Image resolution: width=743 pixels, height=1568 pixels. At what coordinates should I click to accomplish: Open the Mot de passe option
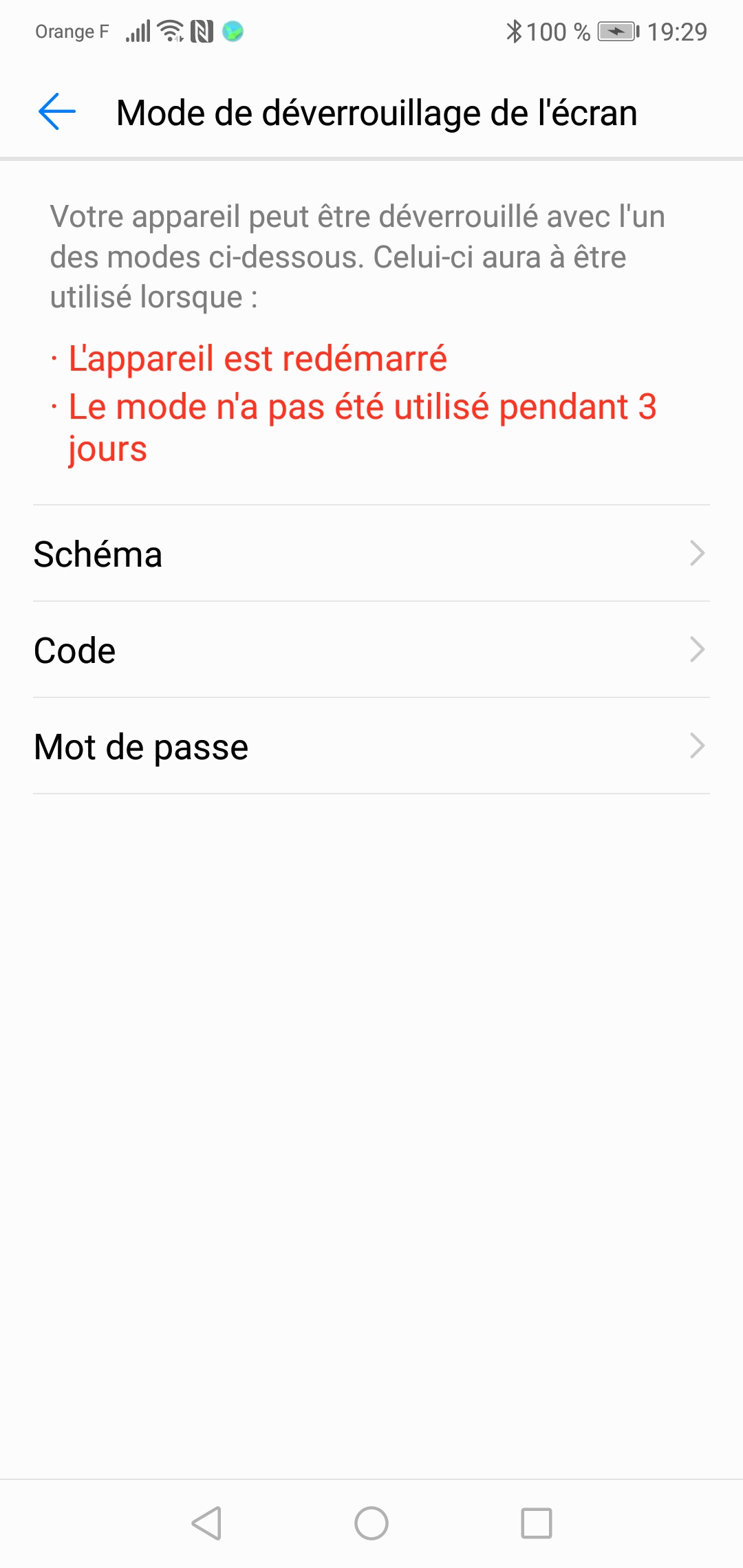click(371, 746)
